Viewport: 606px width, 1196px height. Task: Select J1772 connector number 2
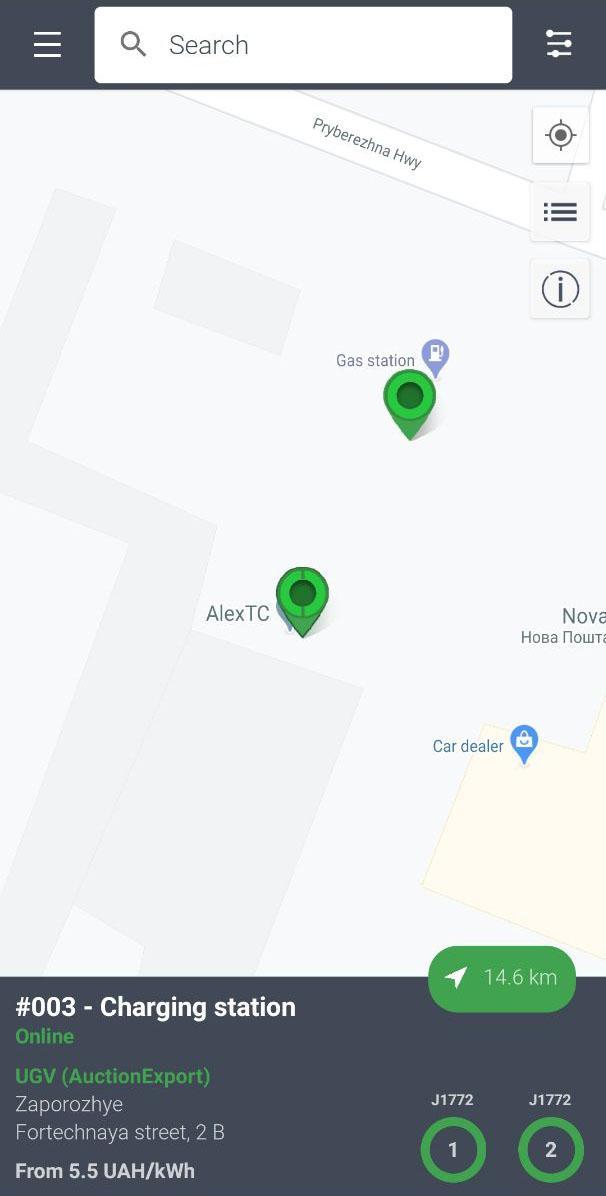(550, 1149)
